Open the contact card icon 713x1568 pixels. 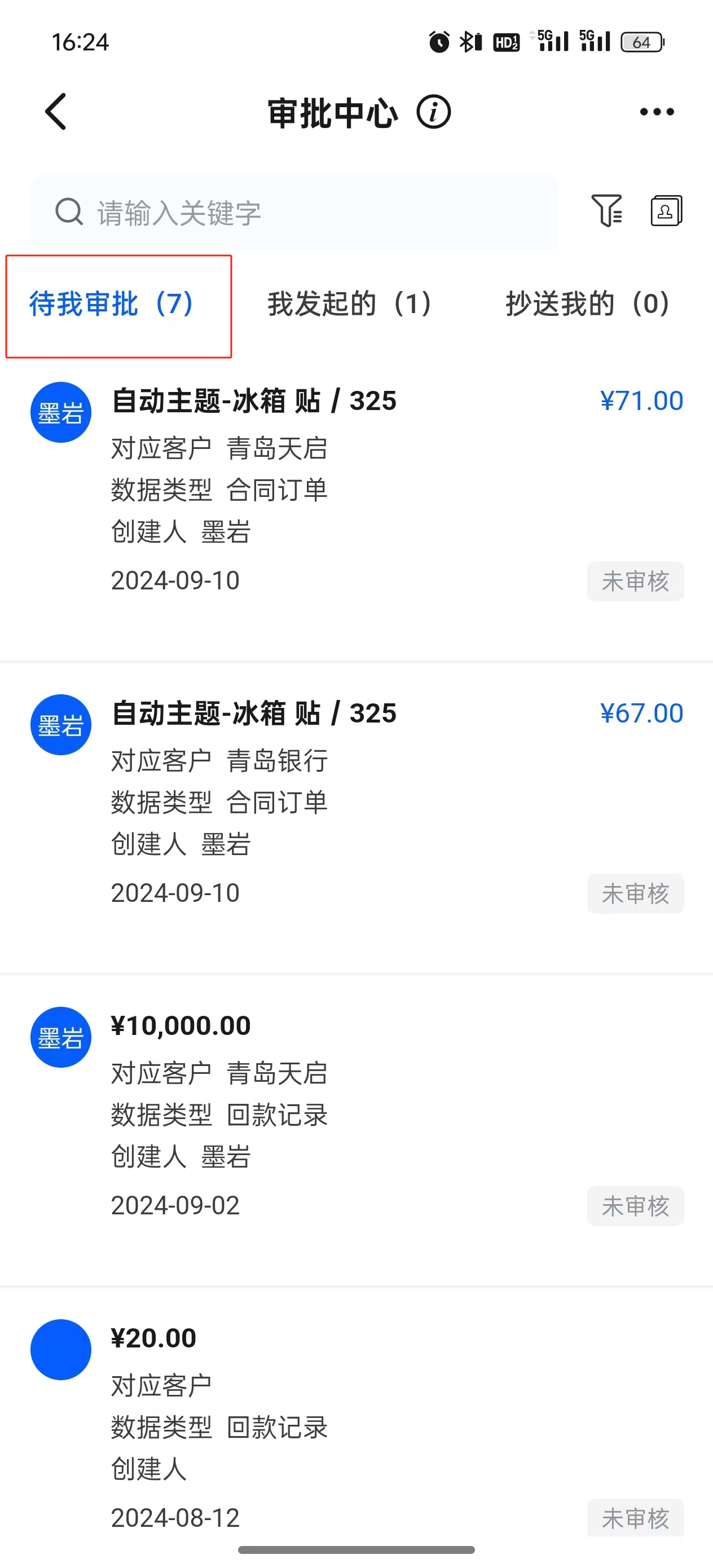pyautogui.click(x=666, y=210)
